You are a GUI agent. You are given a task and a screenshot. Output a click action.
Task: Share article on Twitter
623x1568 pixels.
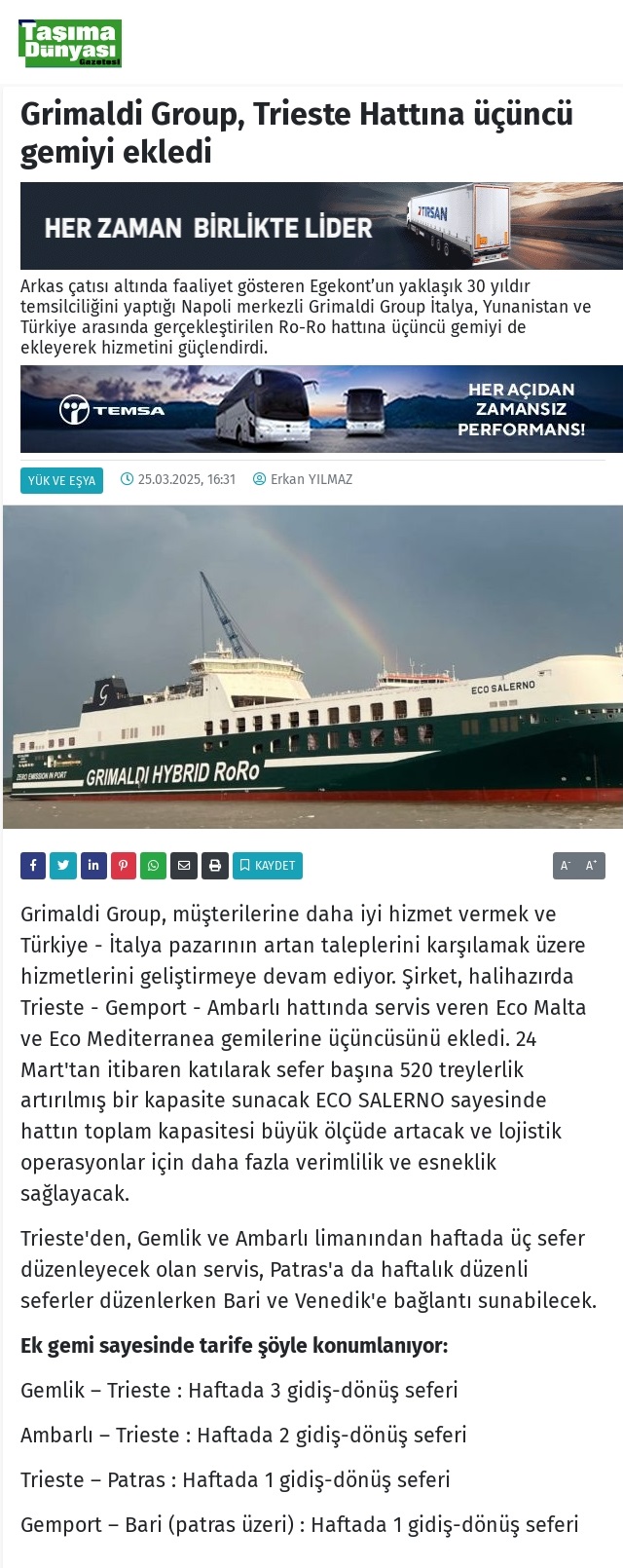pyautogui.click(x=63, y=865)
